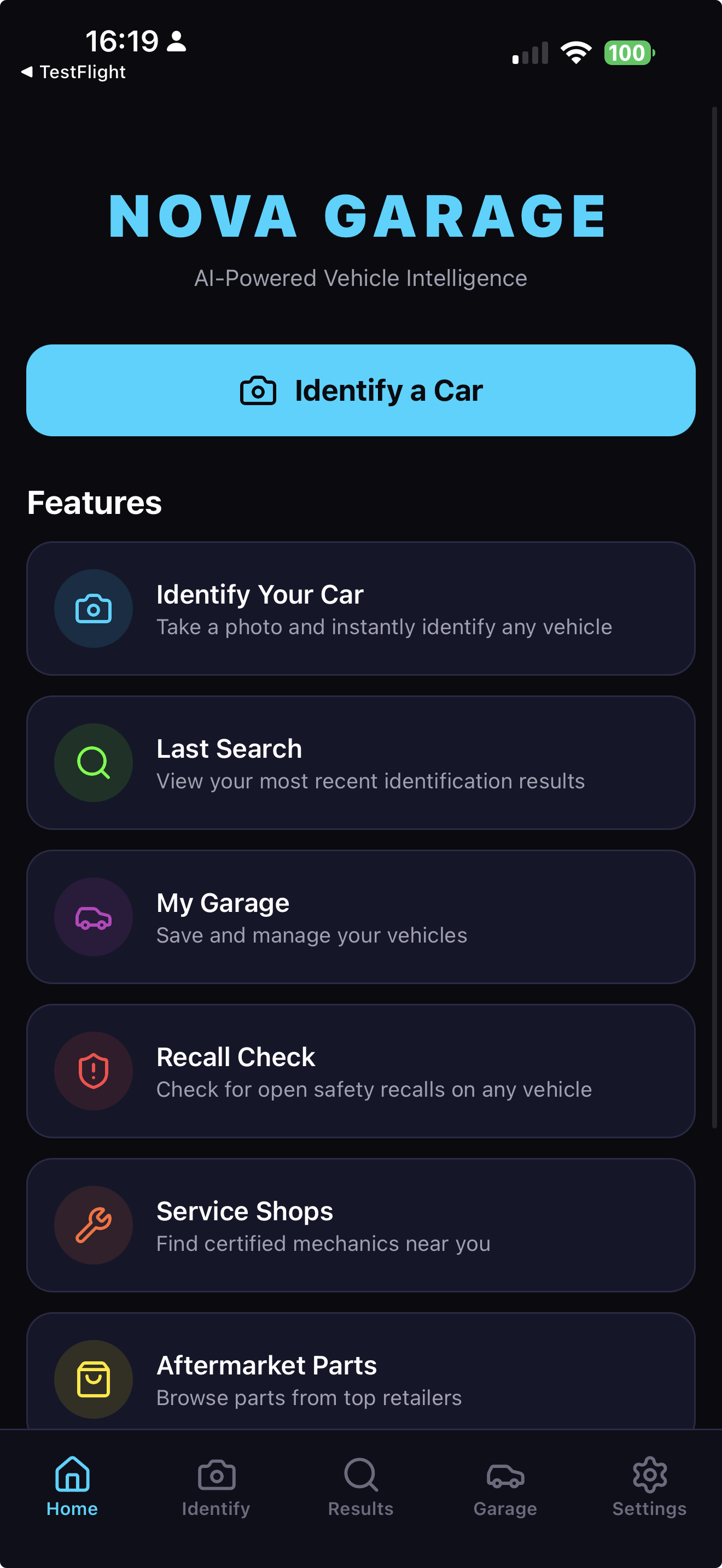Open Service Shops to find mechanics
The image size is (722, 1568).
tap(360, 1225)
